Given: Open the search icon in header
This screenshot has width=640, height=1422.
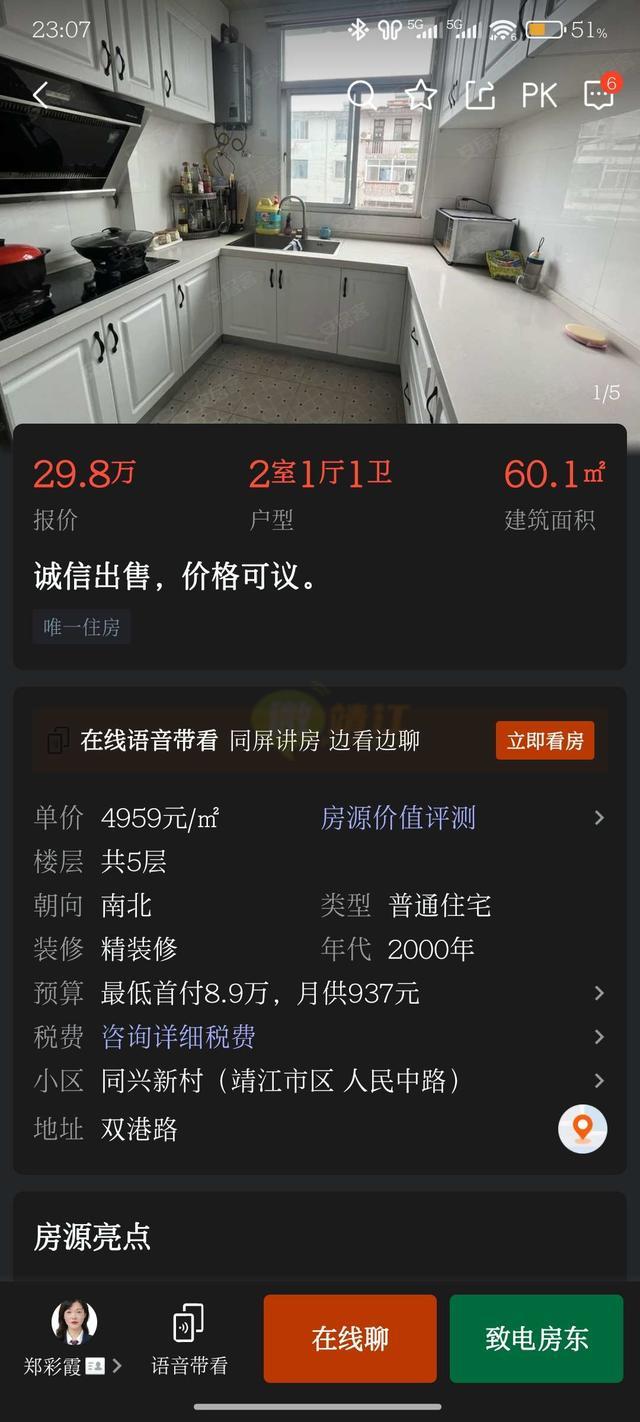Looking at the screenshot, I should click(362, 95).
